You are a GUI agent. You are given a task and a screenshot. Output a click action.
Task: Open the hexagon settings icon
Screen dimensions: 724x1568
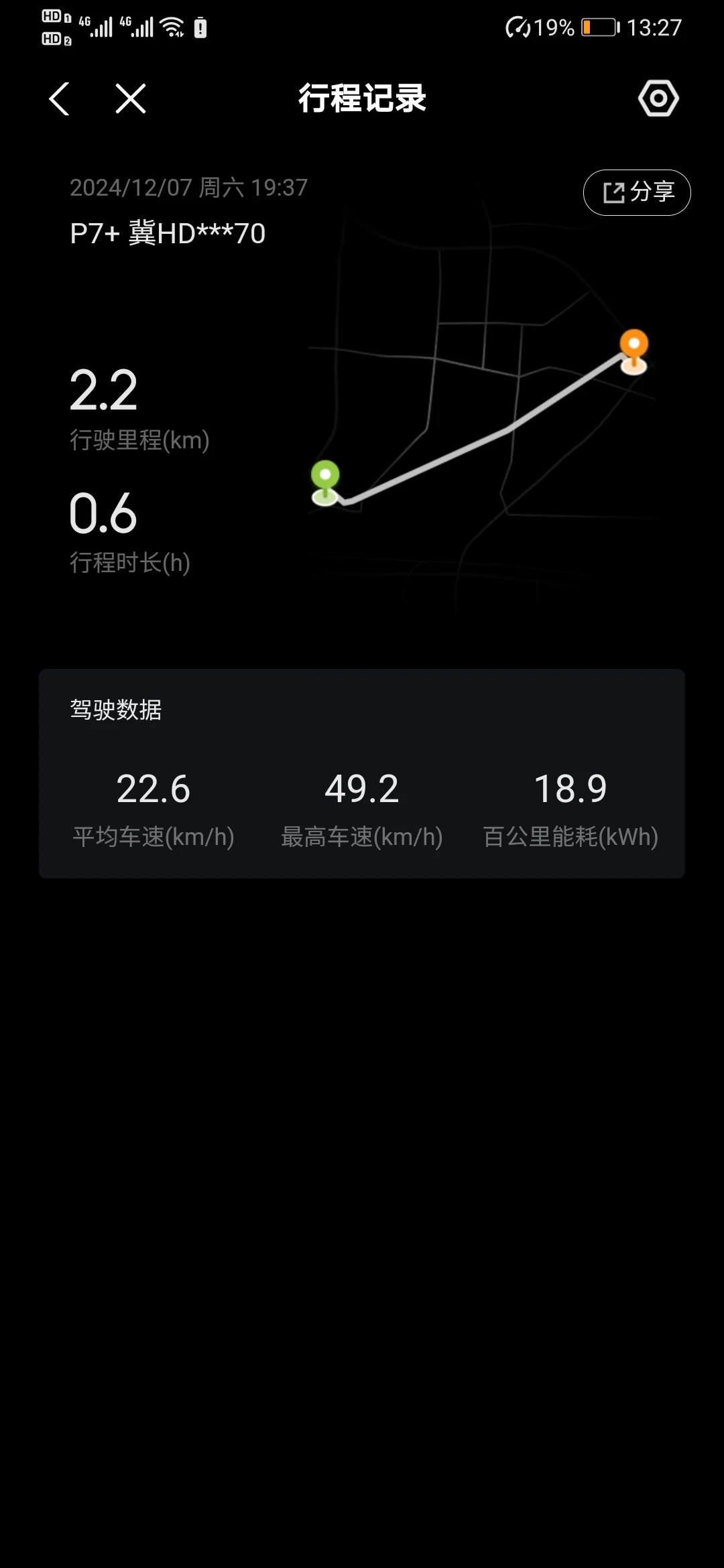[658, 99]
